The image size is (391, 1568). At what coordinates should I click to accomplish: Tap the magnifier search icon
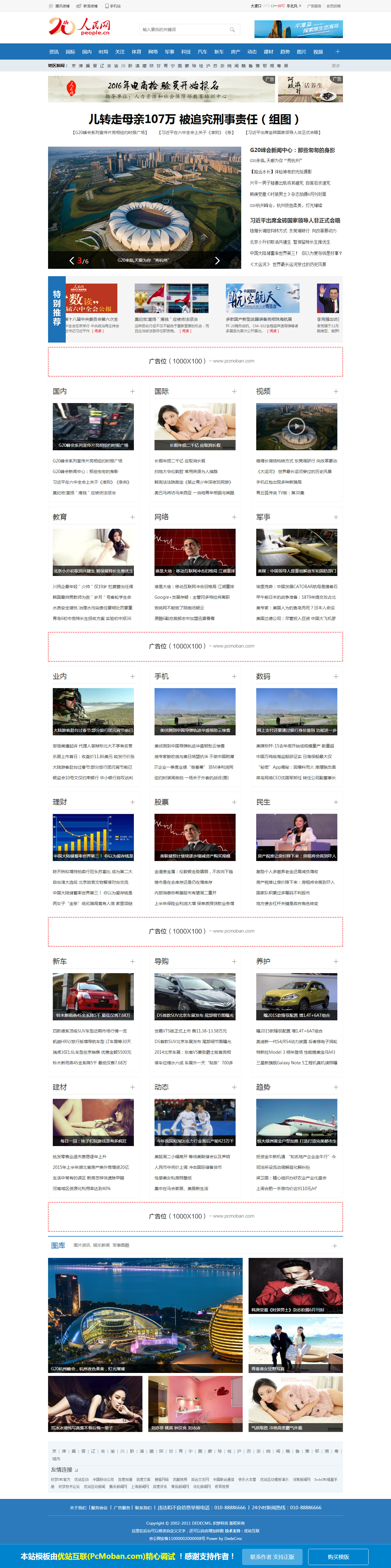tap(232, 29)
